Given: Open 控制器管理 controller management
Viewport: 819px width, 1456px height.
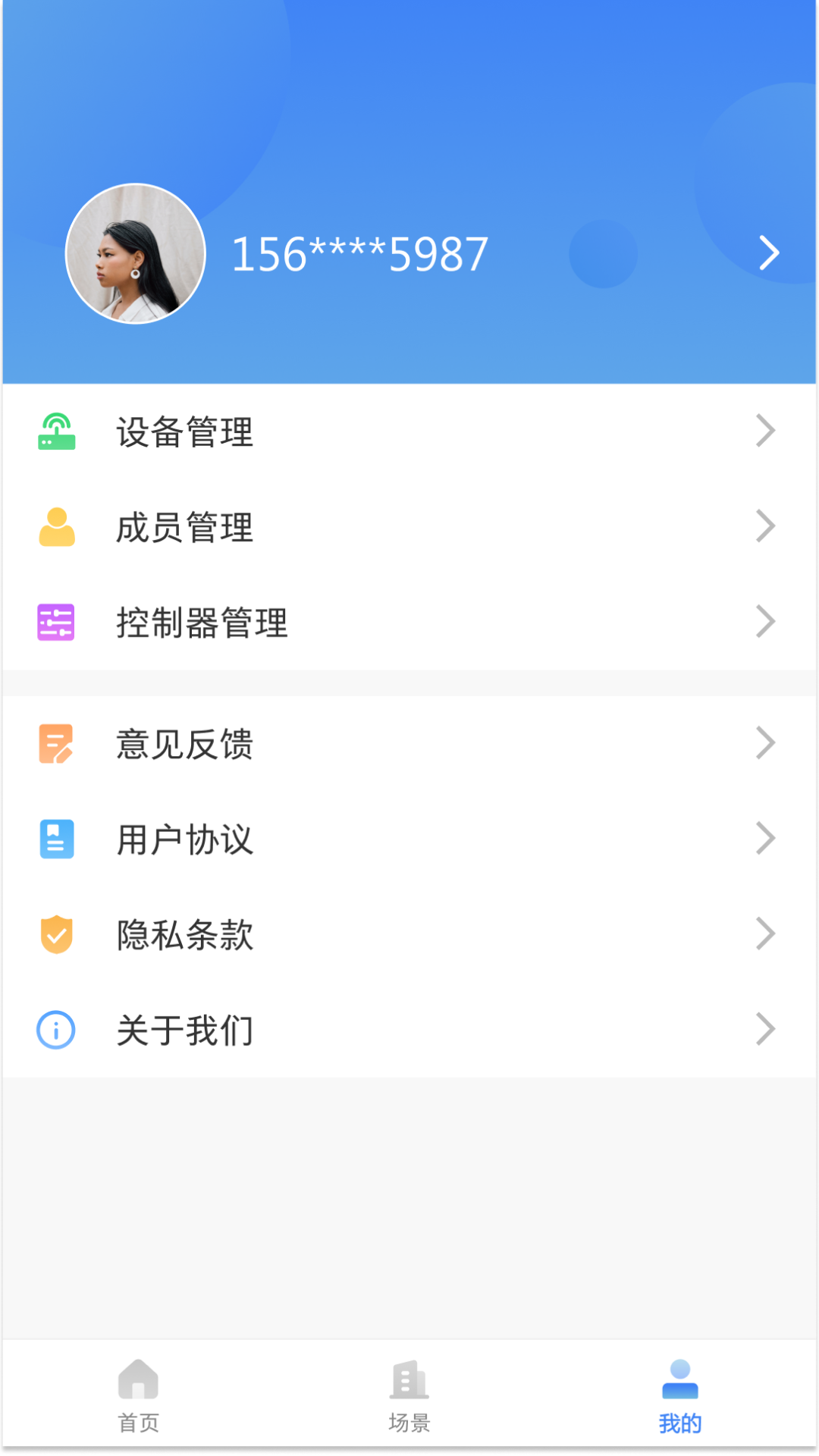Looking at the screenshot, I should (x=409, y=623).
